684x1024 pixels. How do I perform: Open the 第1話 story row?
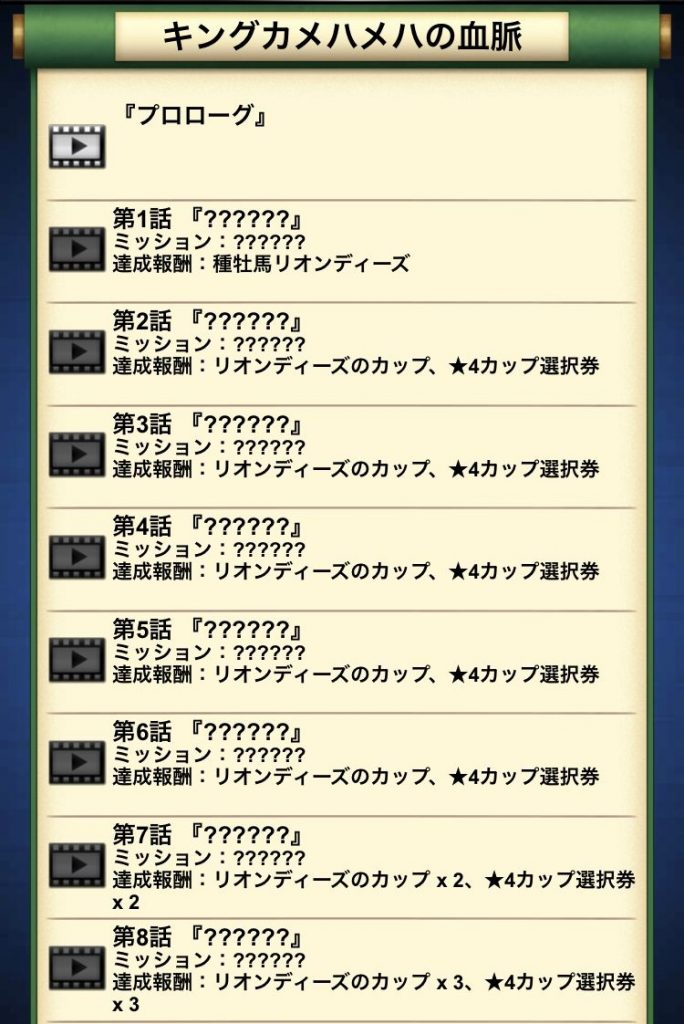click(340, 242)
